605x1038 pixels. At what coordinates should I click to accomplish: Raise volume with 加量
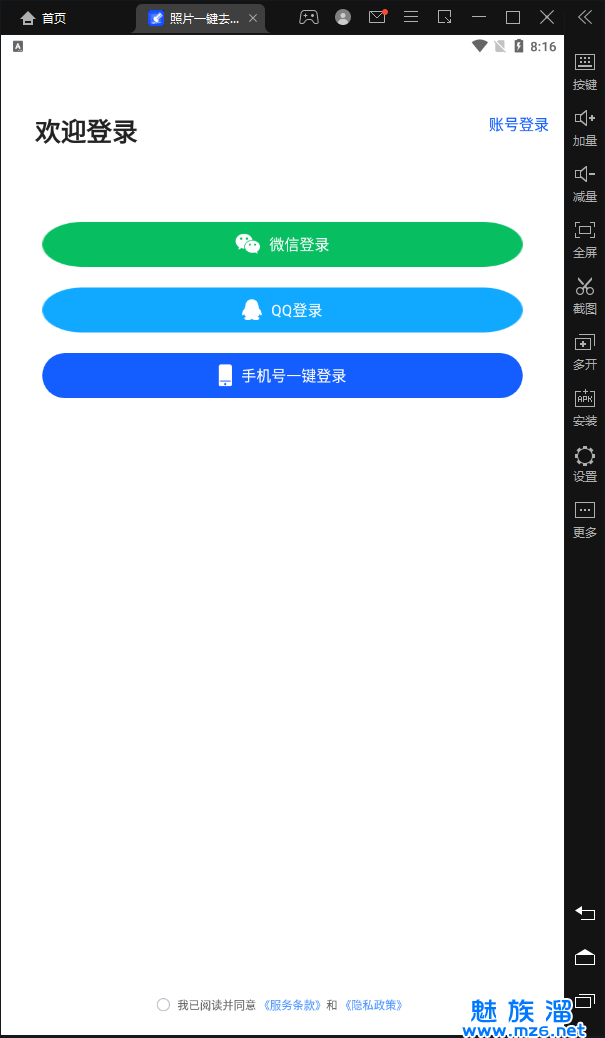(x=585, y=126)
